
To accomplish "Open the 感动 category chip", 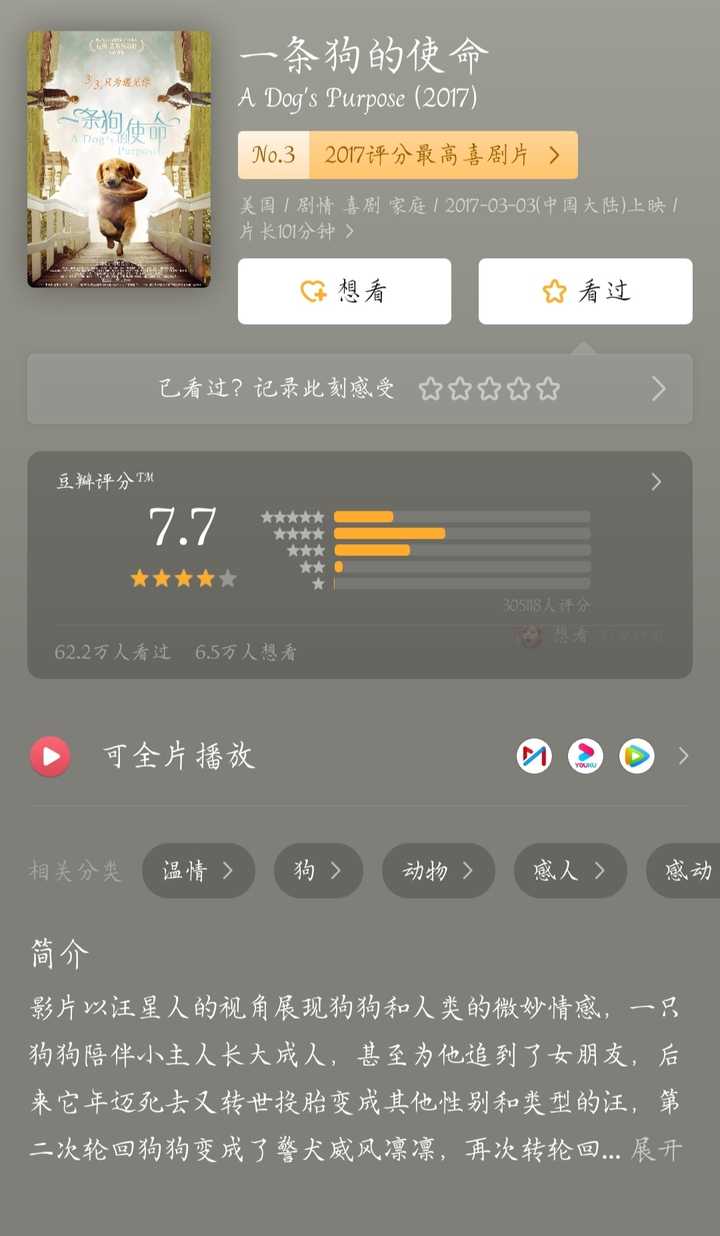I will click(x=688, y=871).
